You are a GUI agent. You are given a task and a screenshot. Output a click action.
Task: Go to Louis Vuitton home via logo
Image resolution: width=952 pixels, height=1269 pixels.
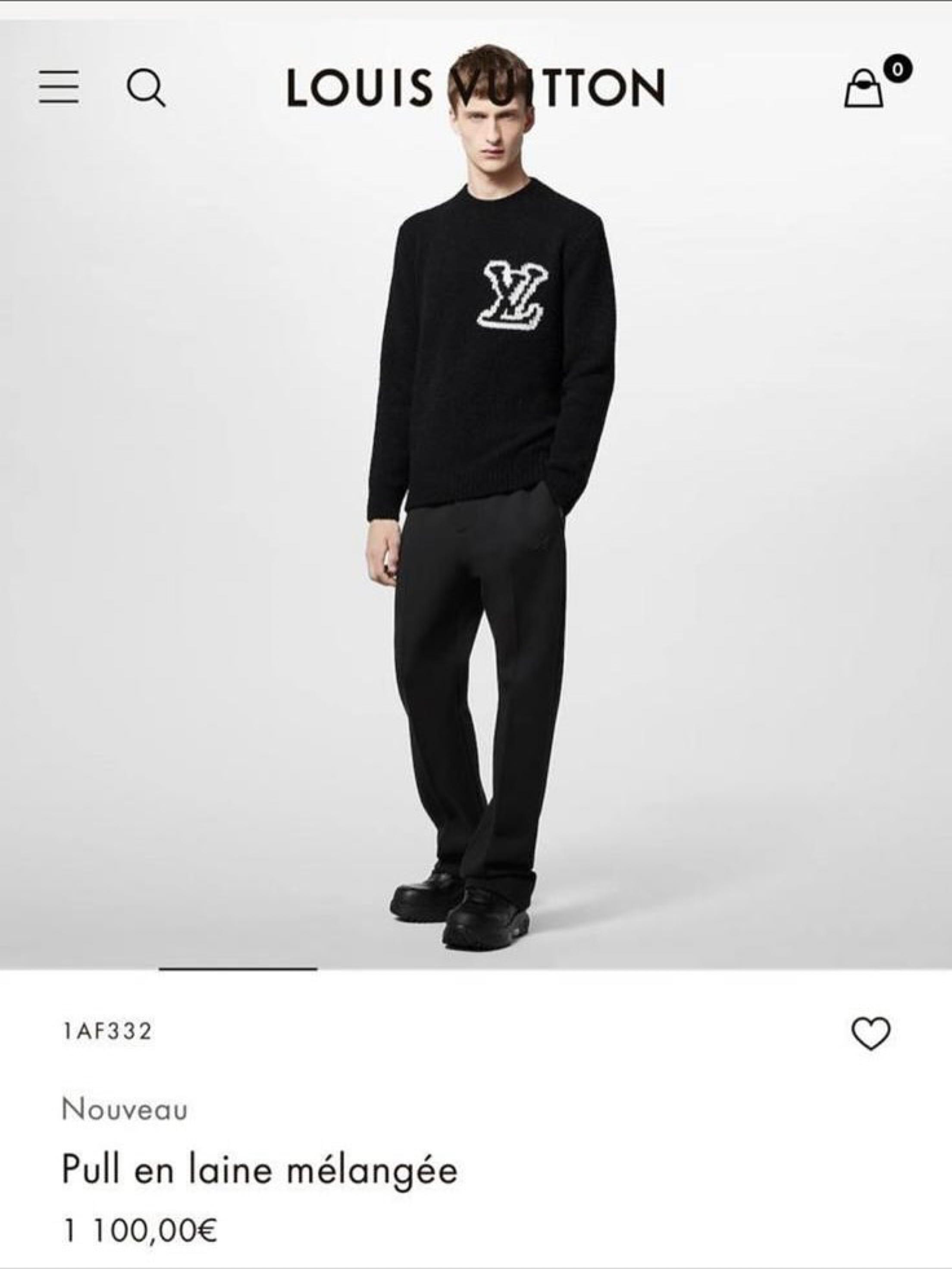point(476,87)
